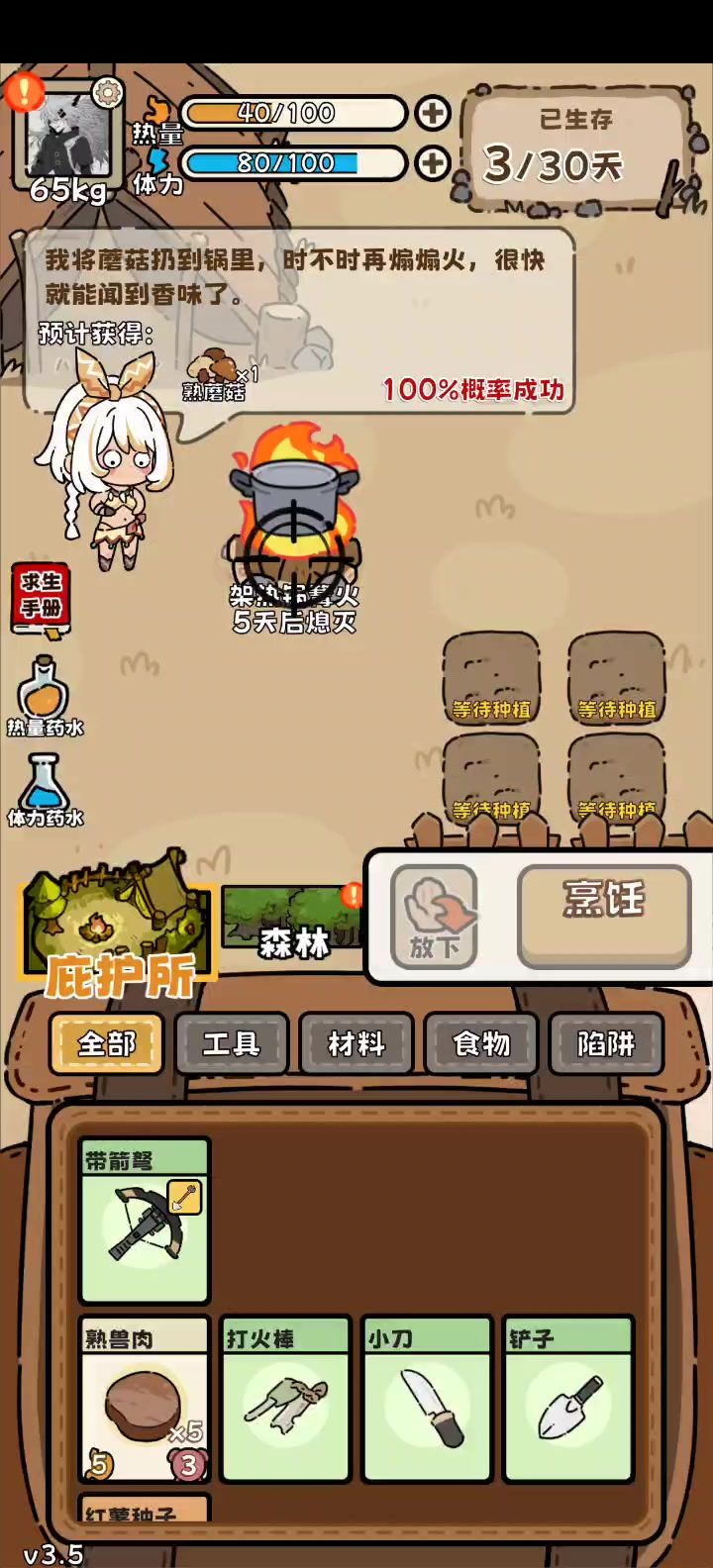Add more 体力 with the plus button
Image resolution: width=713 pixels, height=1568 pixels.
(432, 162)
